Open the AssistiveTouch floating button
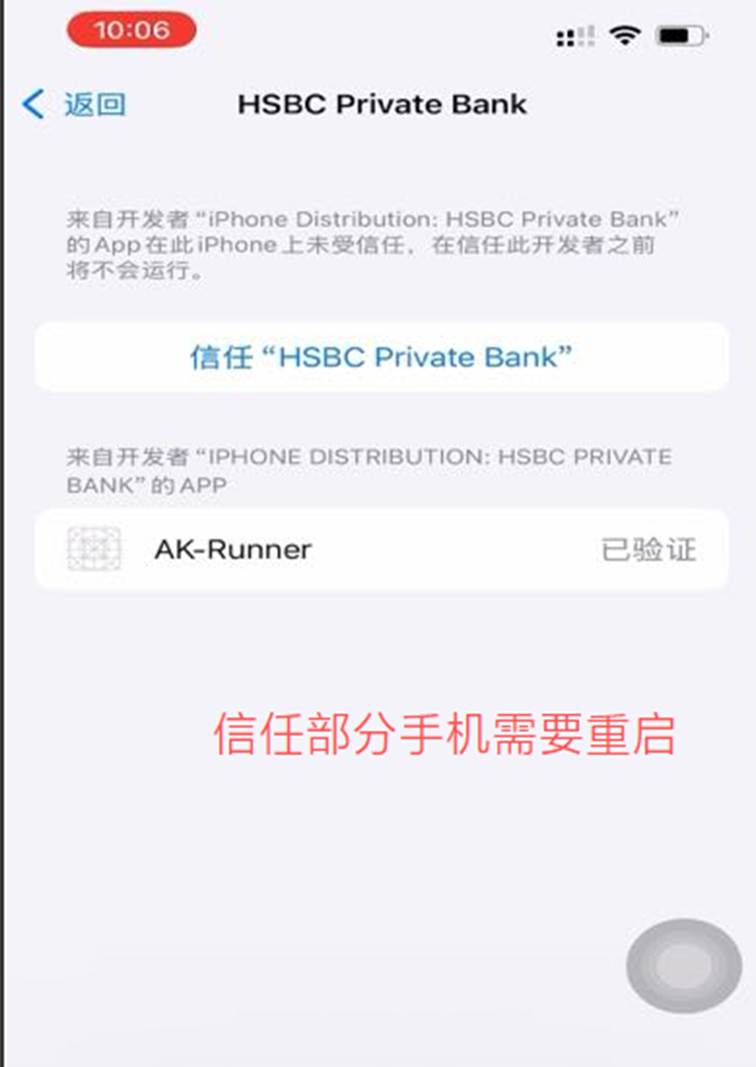 click(x=684, y=967)
